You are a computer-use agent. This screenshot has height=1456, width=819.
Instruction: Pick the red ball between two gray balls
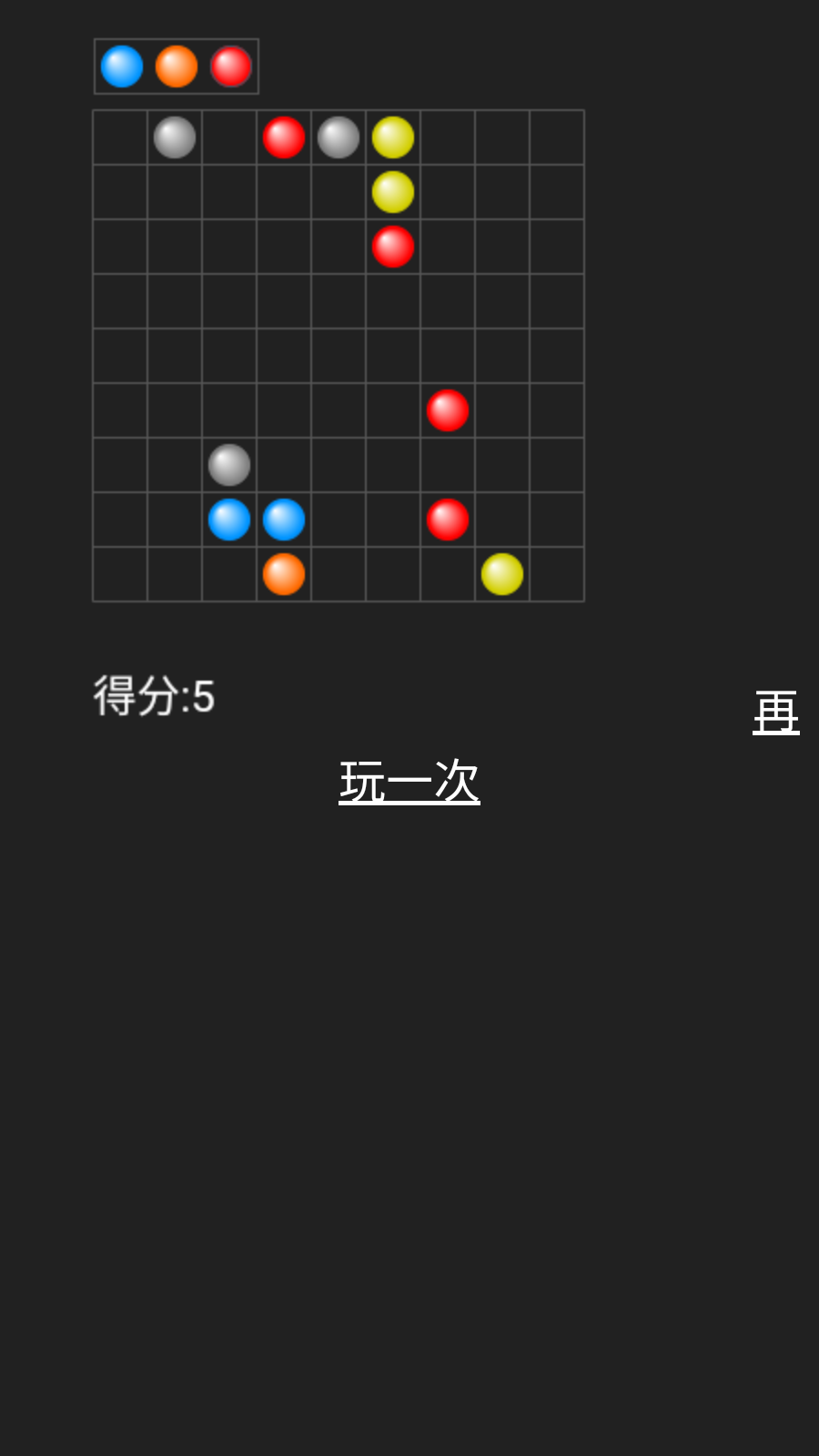(284, 137)
